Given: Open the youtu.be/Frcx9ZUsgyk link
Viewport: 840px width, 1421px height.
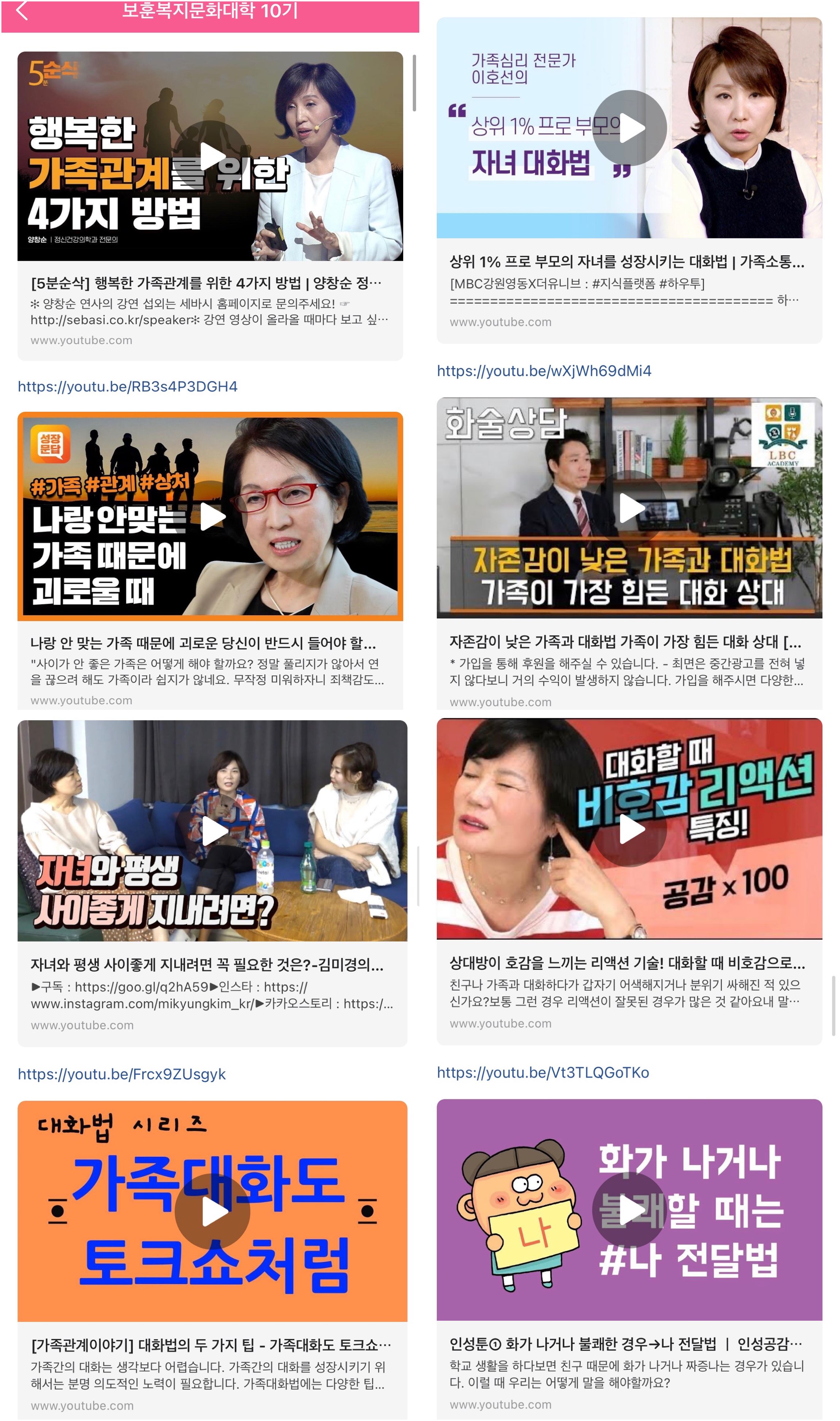Looking at the screenshot, I should 122,1075.
